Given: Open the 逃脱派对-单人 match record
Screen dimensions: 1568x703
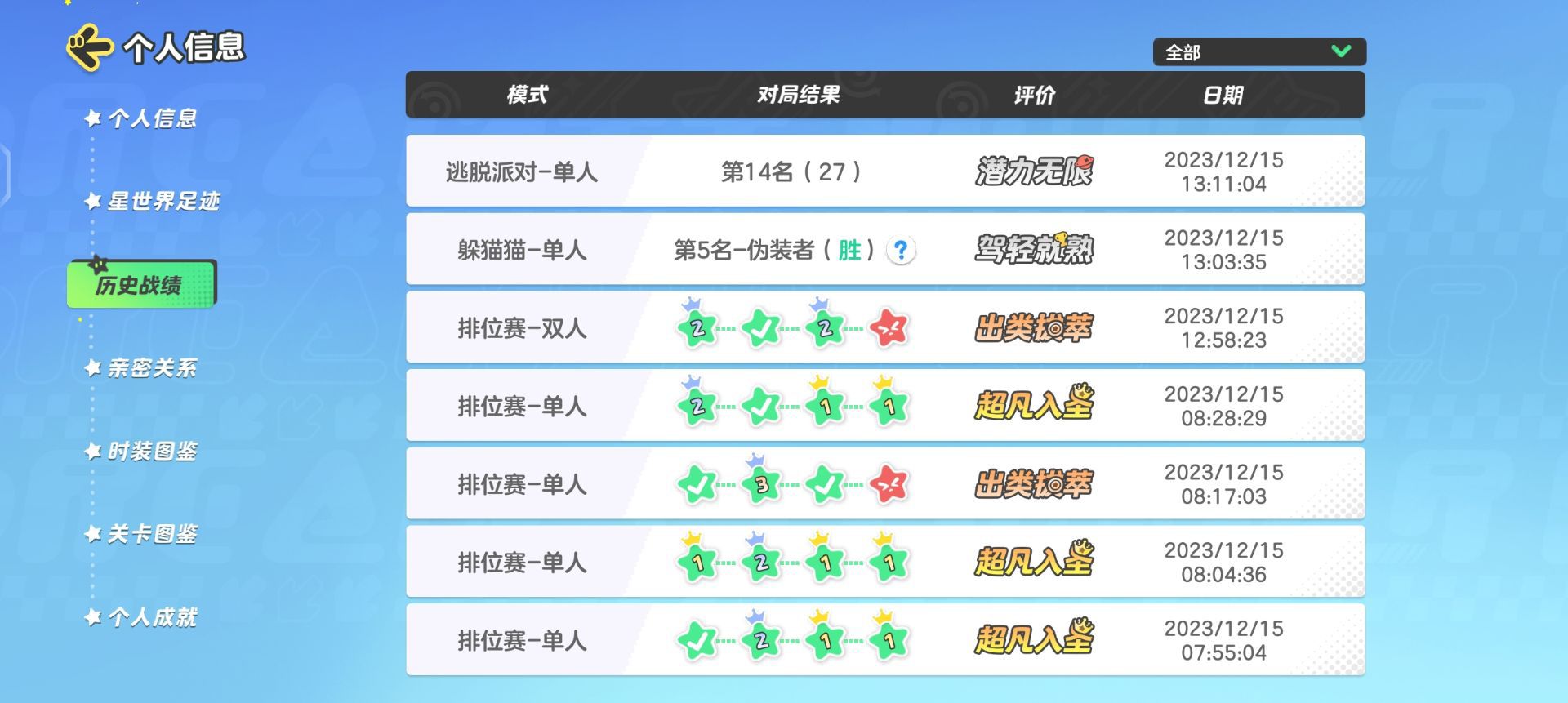Looking at the screenshot, I should click(884, 171).
